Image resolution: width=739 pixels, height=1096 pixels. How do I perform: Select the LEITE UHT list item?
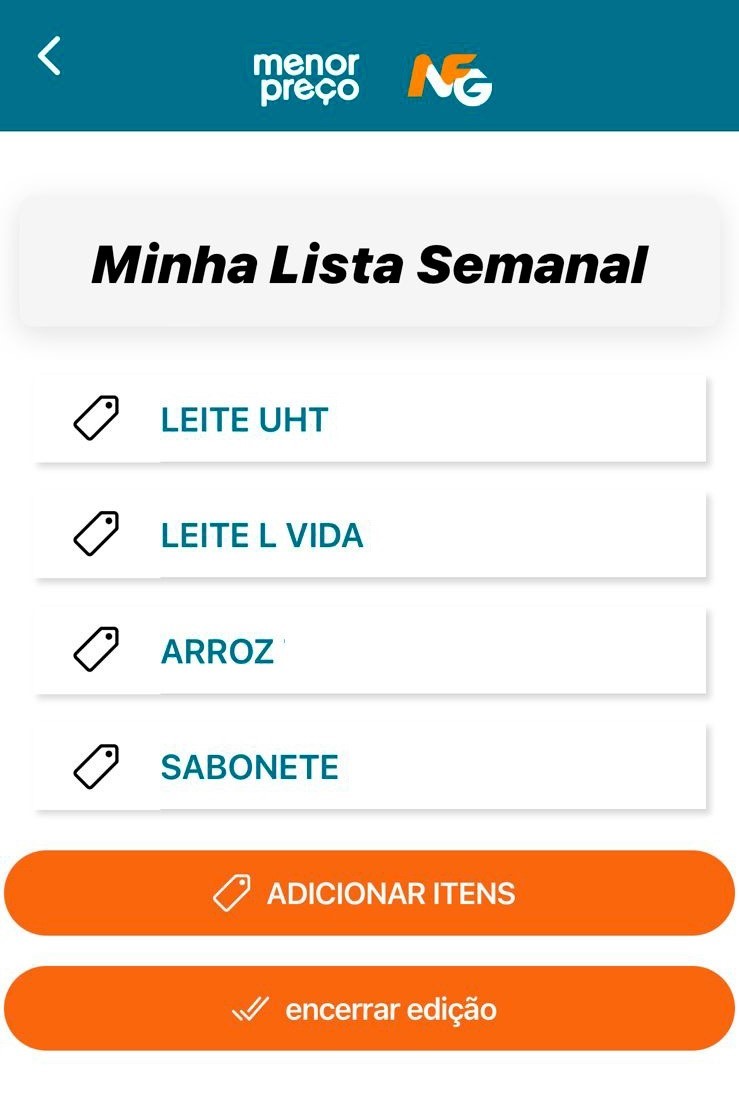coord(243,420)
